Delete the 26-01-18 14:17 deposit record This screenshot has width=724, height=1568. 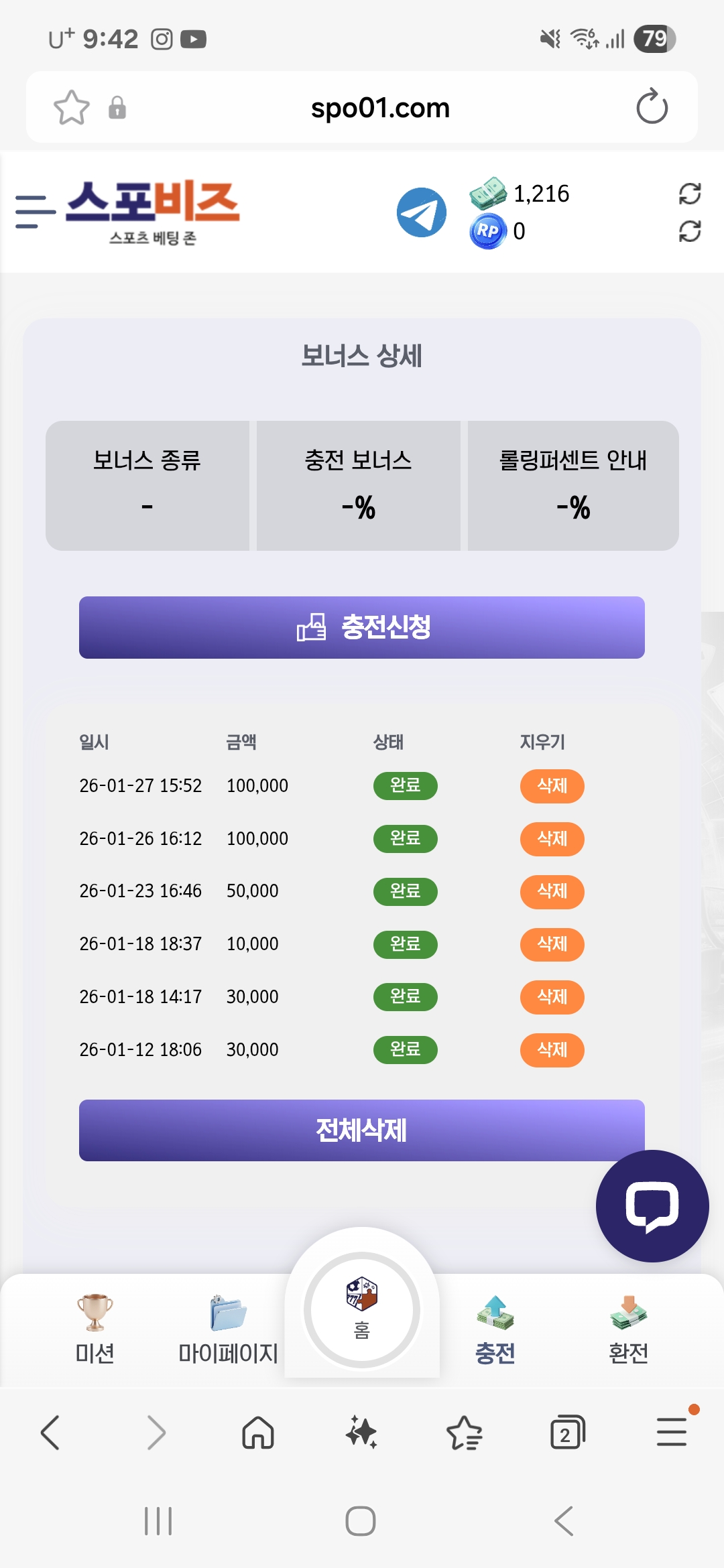point(552,997)
